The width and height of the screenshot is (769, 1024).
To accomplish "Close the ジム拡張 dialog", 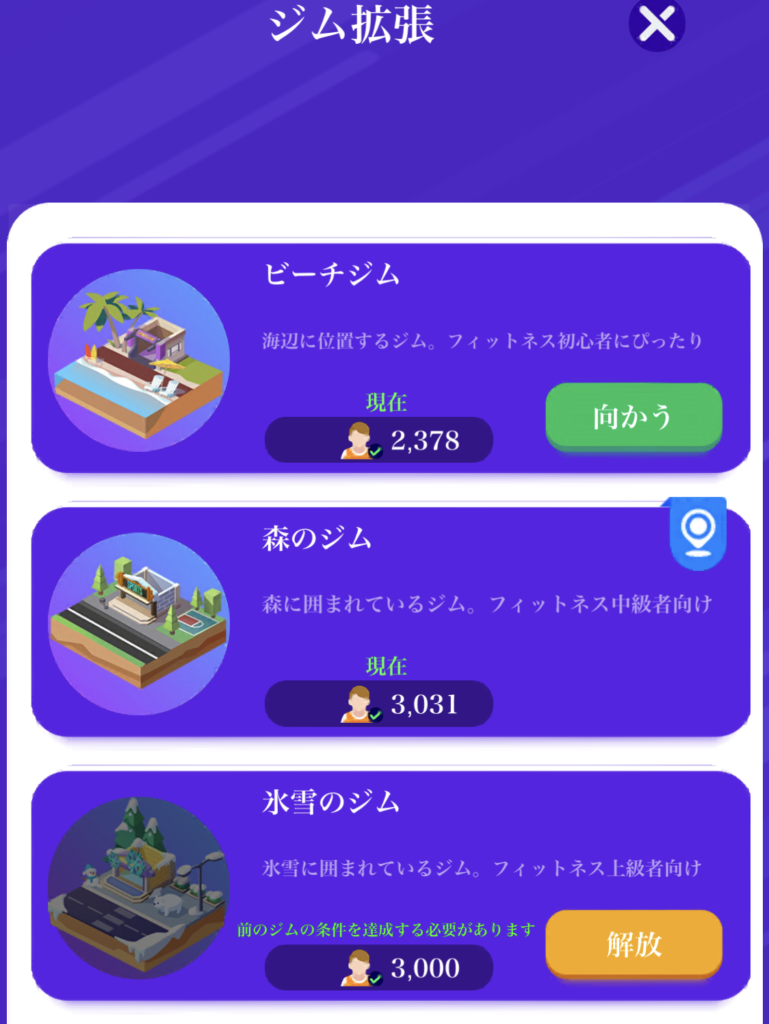I will tap(656, 24).
